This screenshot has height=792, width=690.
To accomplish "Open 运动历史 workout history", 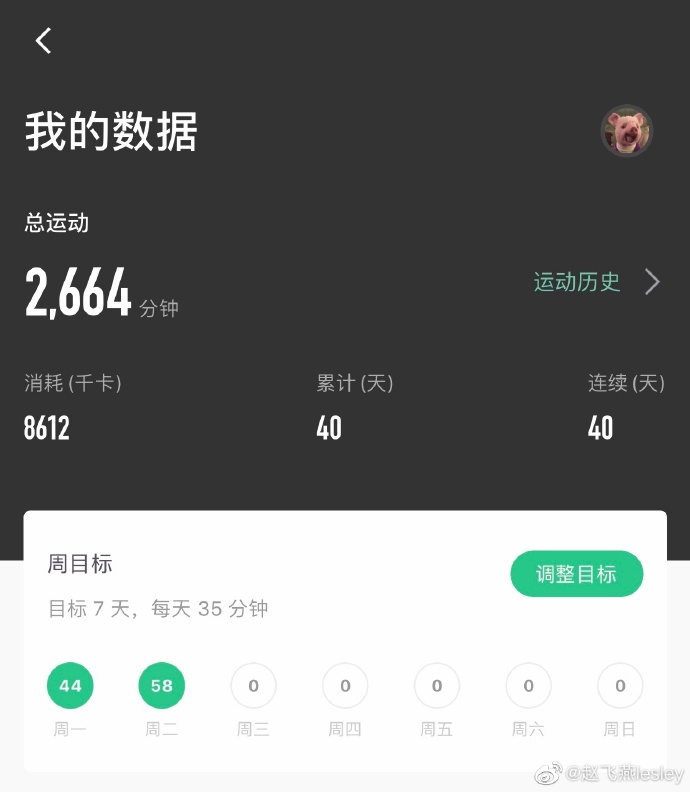I will (x=596, y=282).
